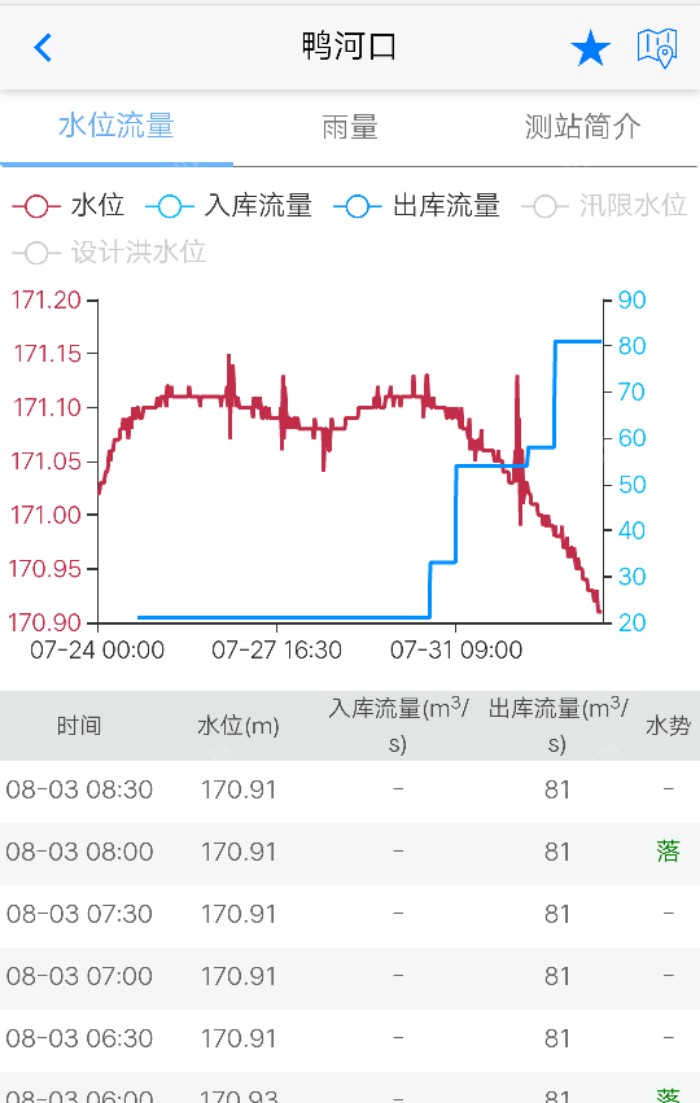Switch to the 雨量 tab
Image resolution: width=700 pixels, height=1103 pixels.
[350, 127]
